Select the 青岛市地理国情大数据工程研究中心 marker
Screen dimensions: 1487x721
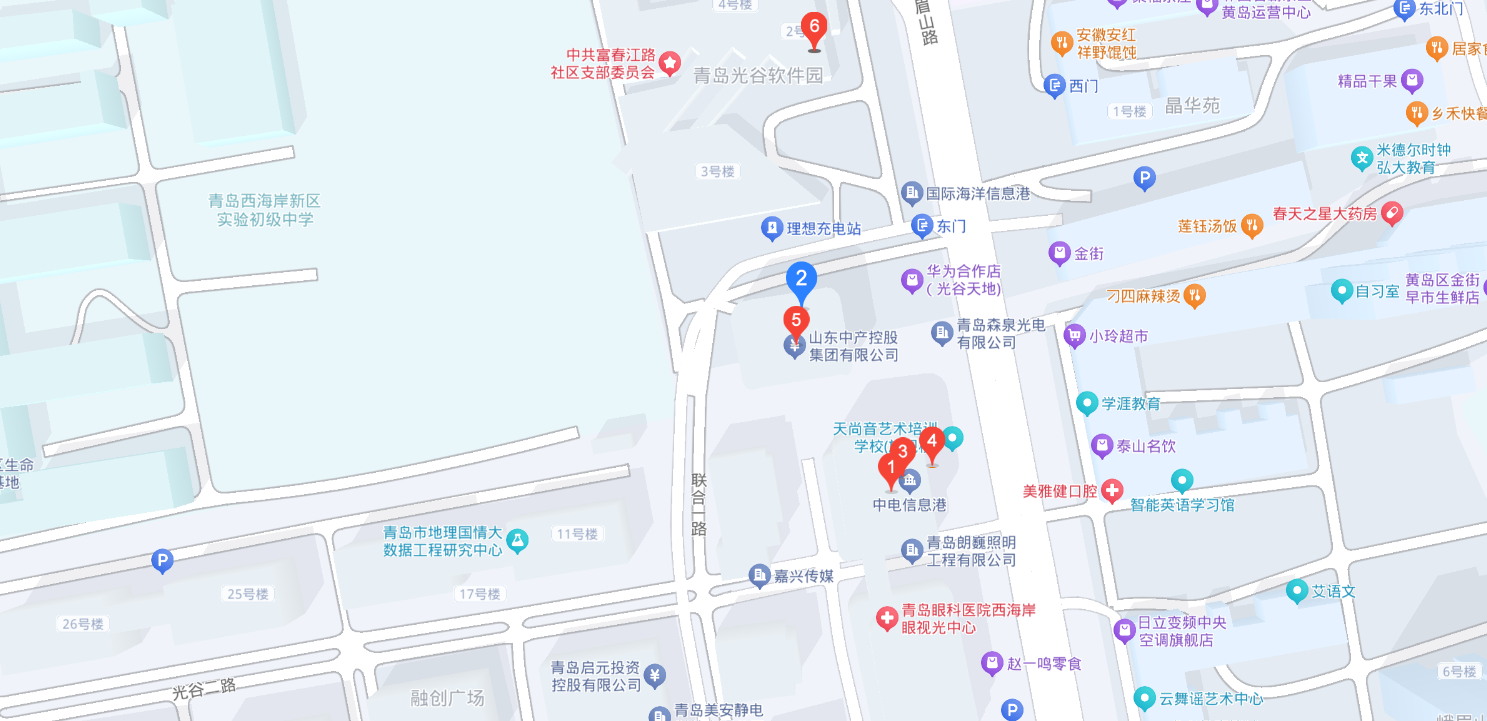pos(516,541)
